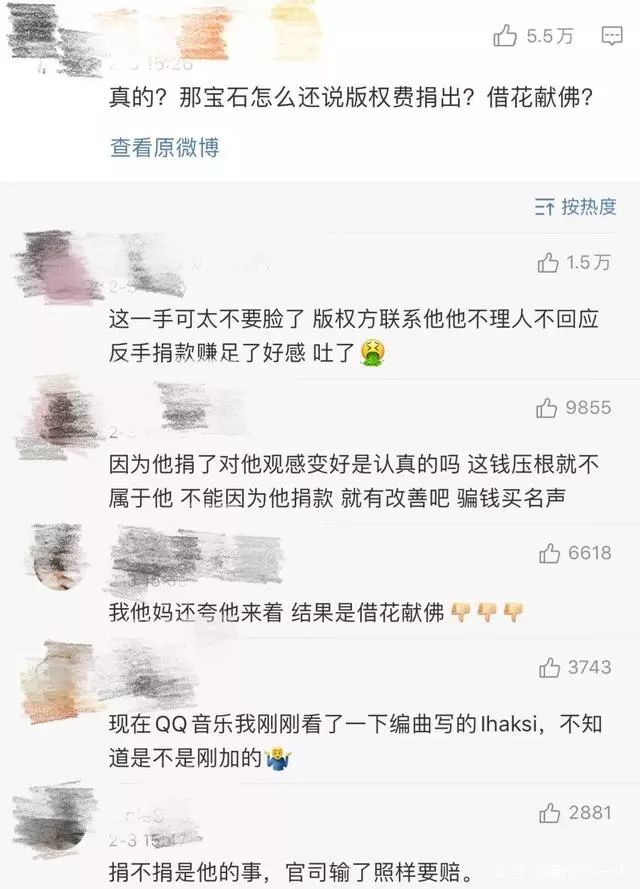Like the comment with 3743 likes

pos(549,668)
